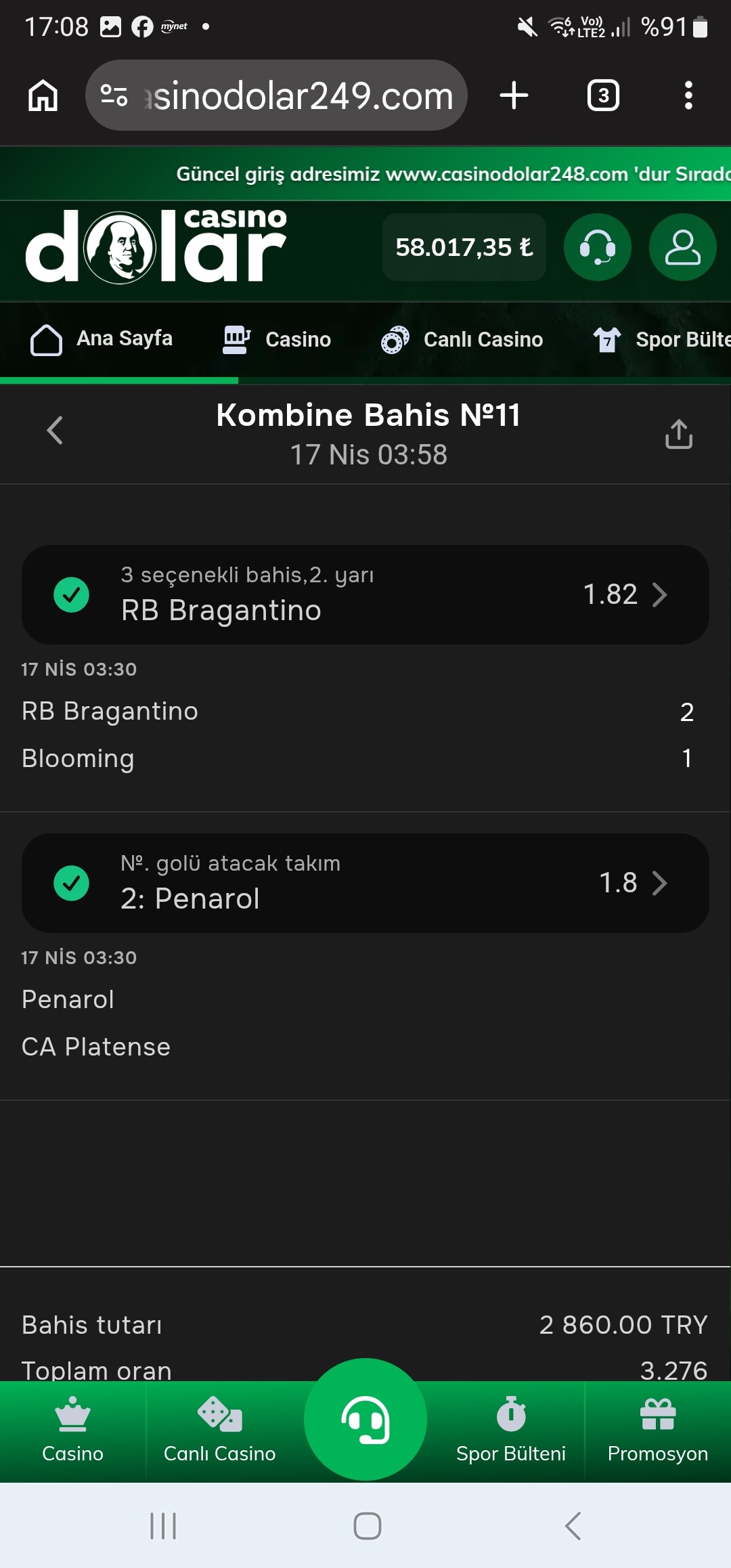Go back from Kombine Bahis details

(x=55, y=431)
